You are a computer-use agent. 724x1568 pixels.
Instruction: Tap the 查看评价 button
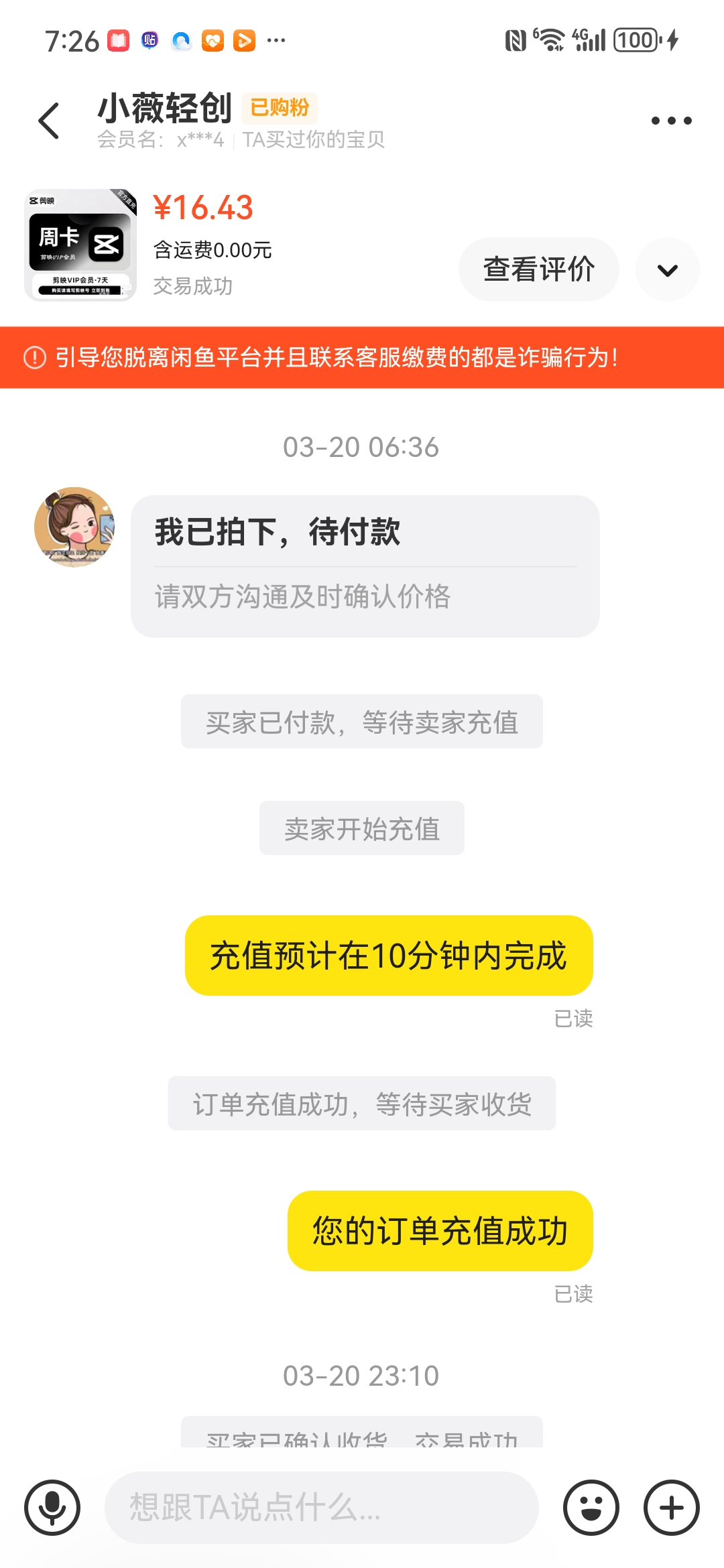click(x=538, y=269)
